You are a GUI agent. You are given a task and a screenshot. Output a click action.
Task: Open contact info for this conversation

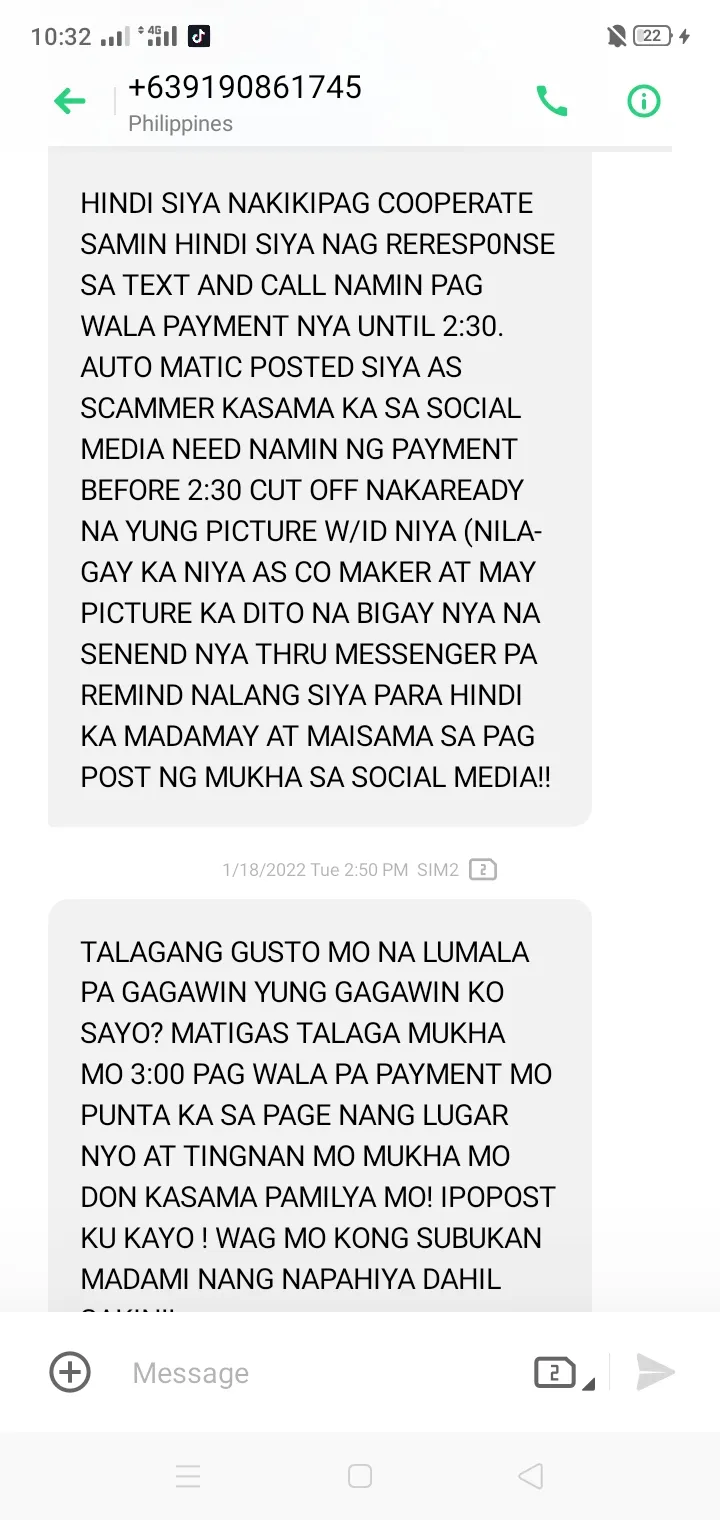(644, 101)
